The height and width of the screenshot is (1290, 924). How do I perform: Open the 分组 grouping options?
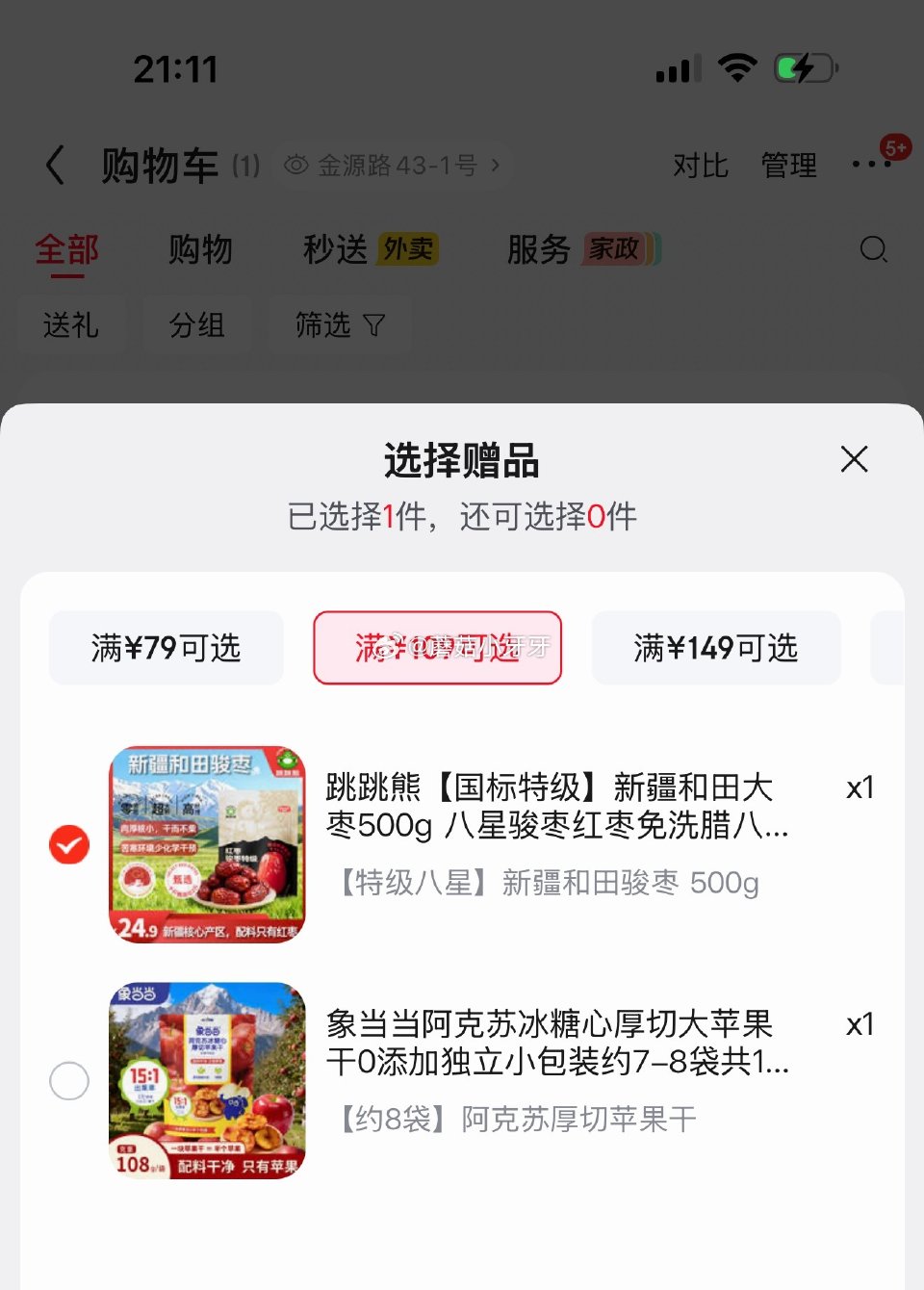pos(197,325)
